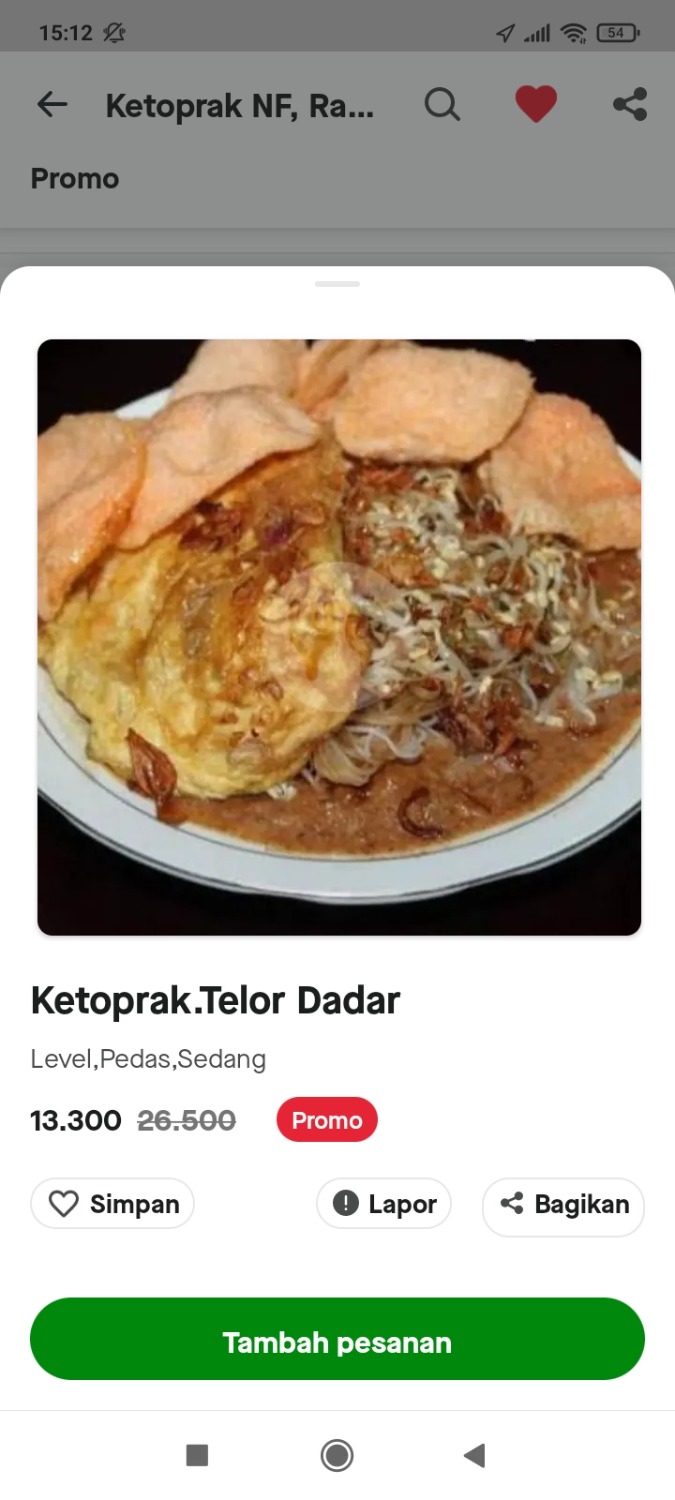Go back using the top arrow

click(52, 105)
